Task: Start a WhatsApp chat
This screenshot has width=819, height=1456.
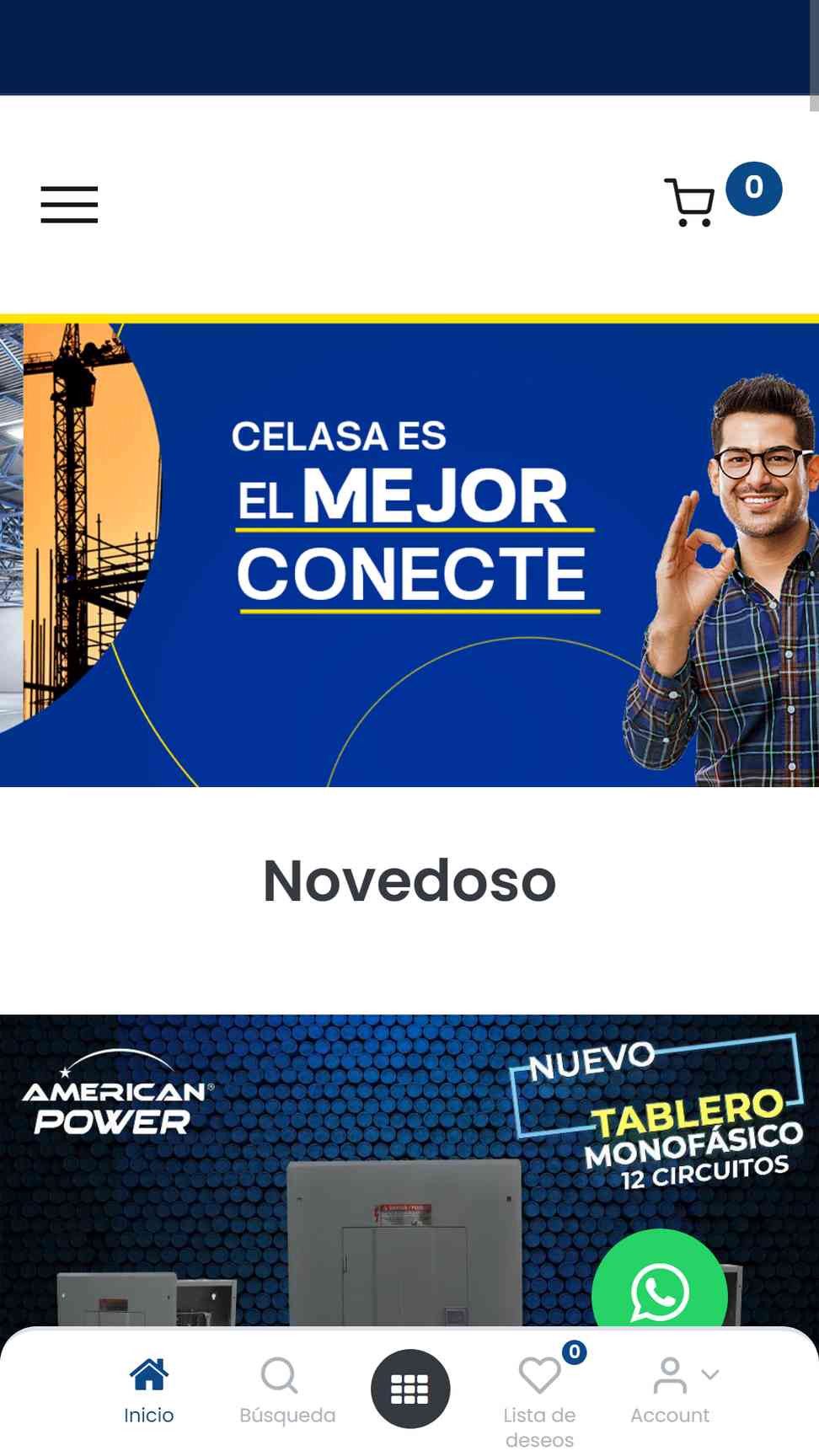Action: [x=659, y=1289]
